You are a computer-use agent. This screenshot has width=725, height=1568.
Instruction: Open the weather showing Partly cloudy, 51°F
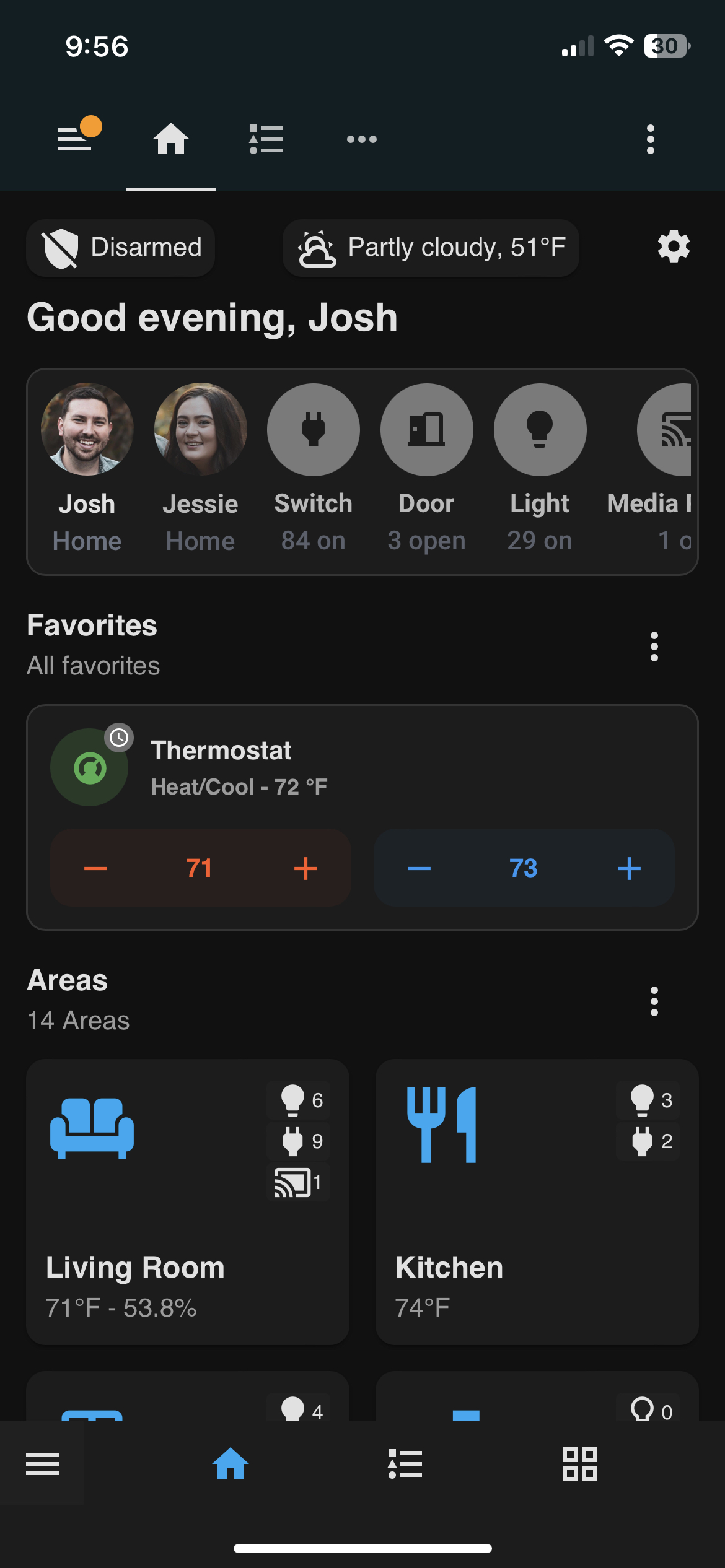[430, 247]
